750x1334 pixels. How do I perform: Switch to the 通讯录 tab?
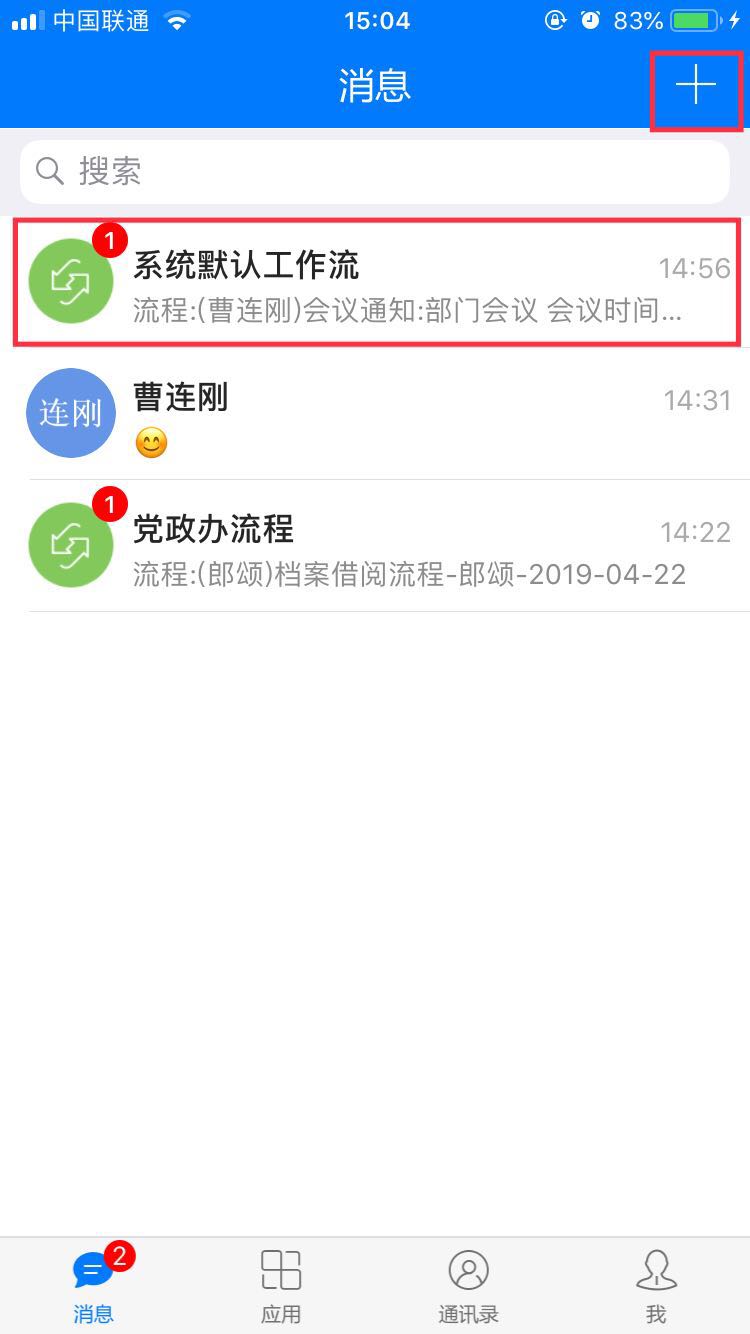coord(468,1286)
